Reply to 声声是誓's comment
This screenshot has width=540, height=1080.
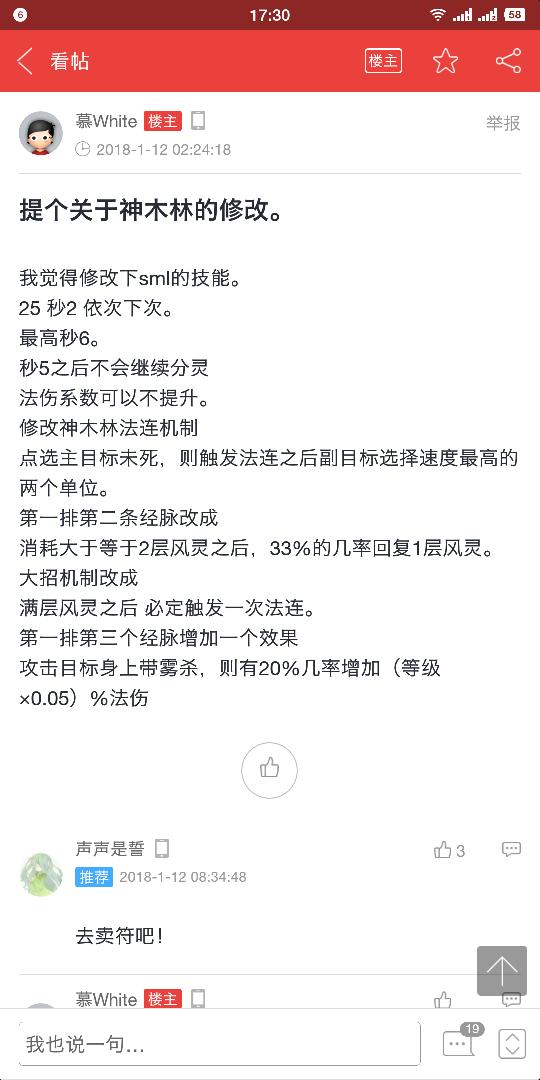pos(511,849)
